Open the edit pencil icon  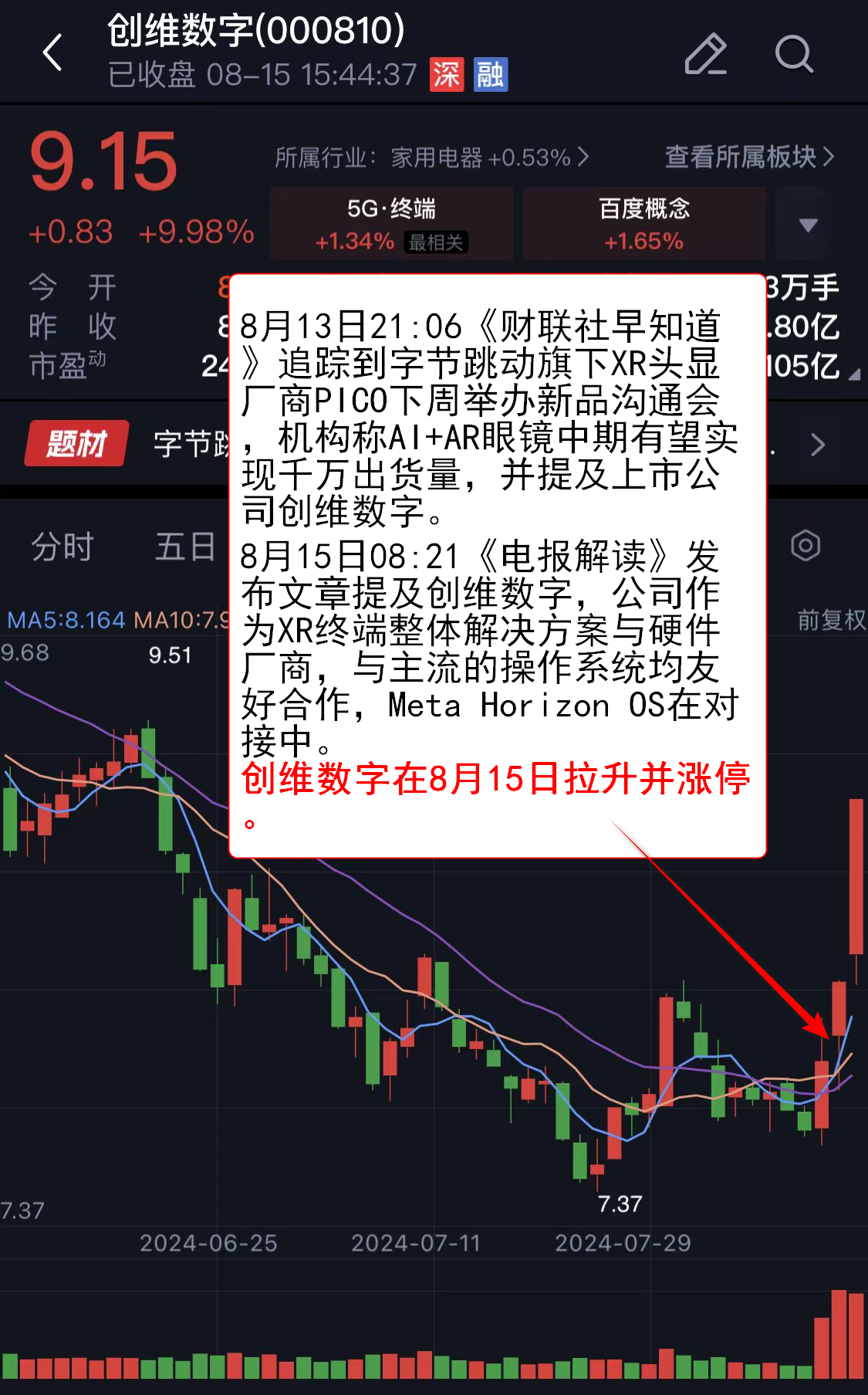(x=706, y=53)
